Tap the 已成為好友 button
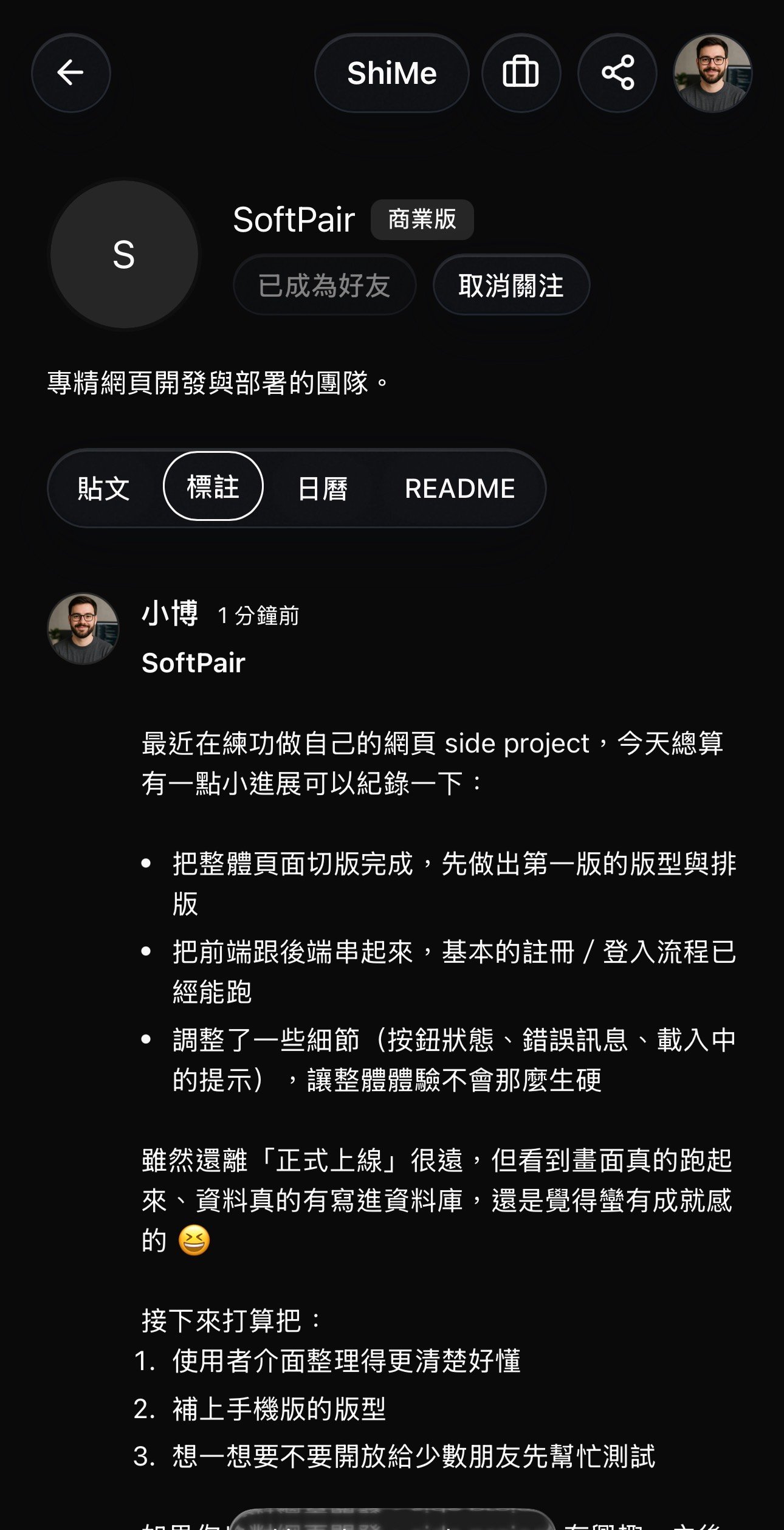 (324, 285)
